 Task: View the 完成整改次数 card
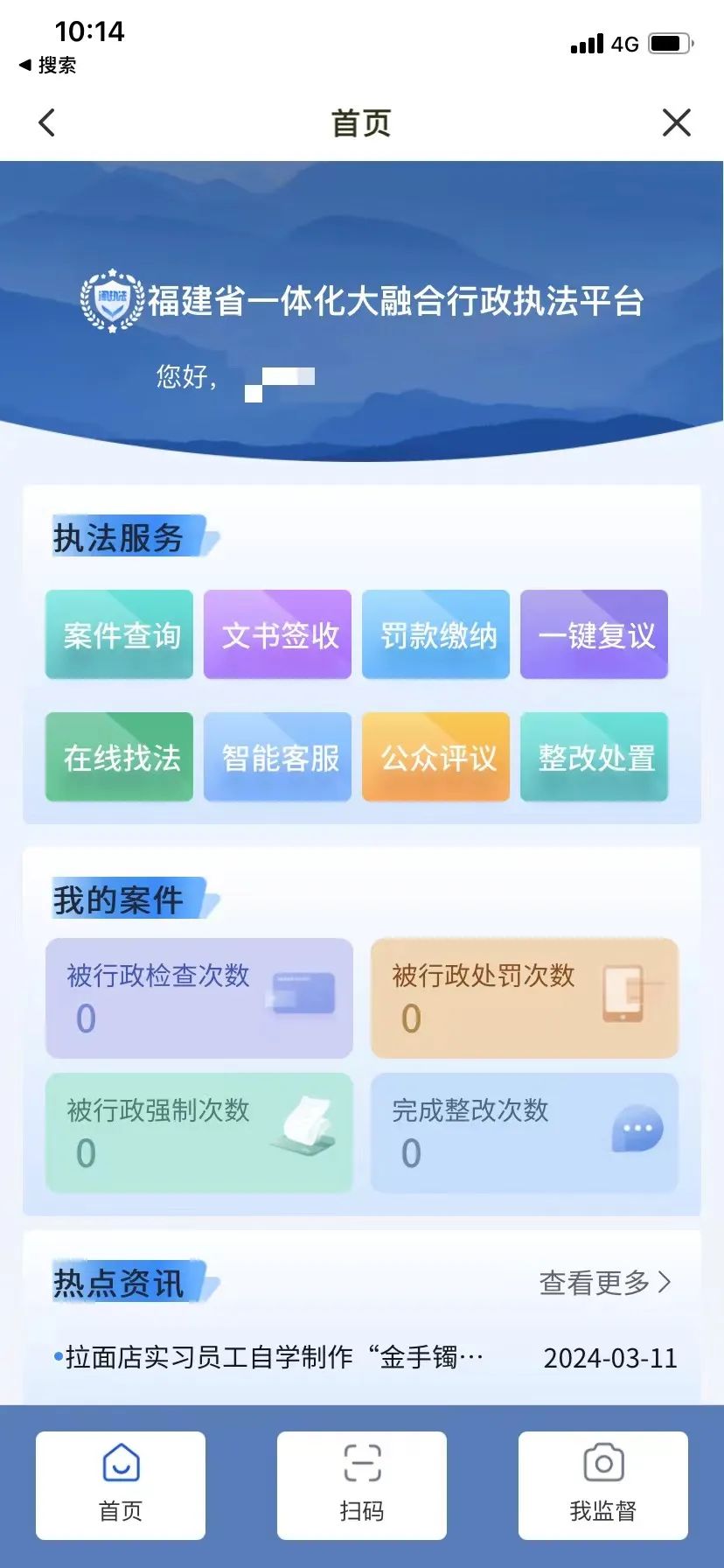click(525, 1132)
